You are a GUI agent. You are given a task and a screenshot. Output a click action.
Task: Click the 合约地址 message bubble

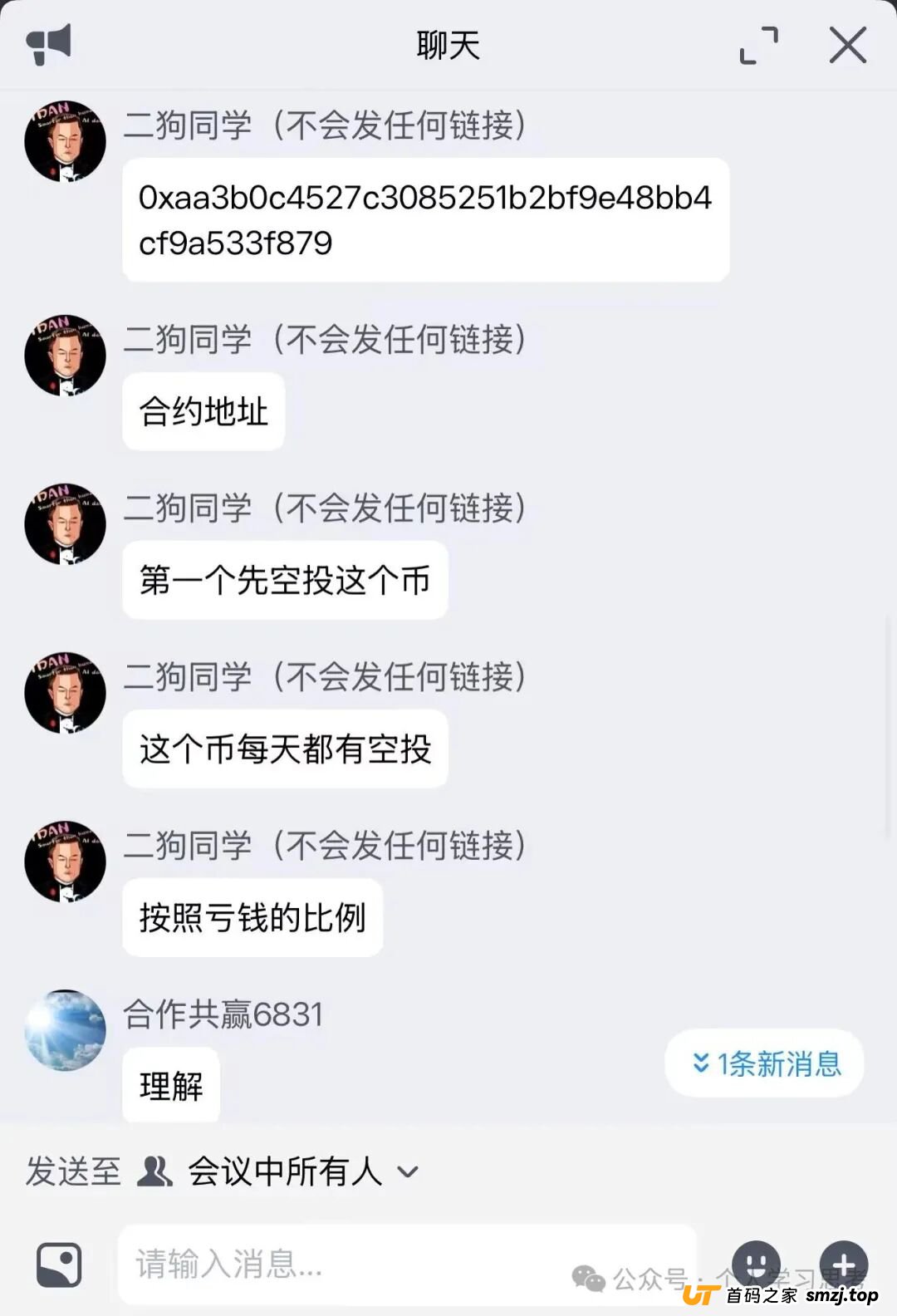[x=203, y=410]
